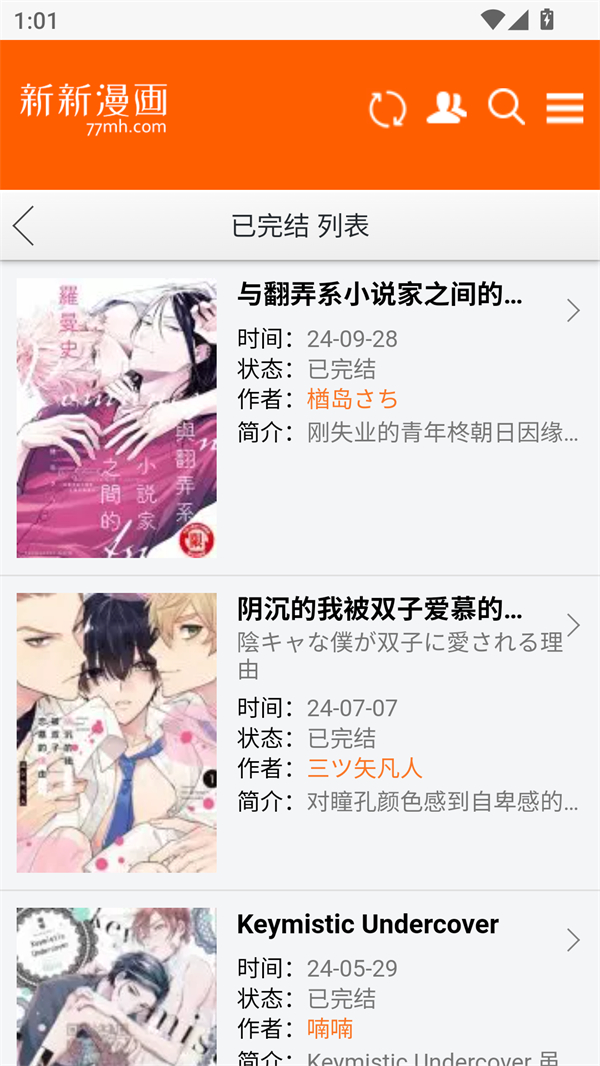Tap the refresh icon in the header

387,109
